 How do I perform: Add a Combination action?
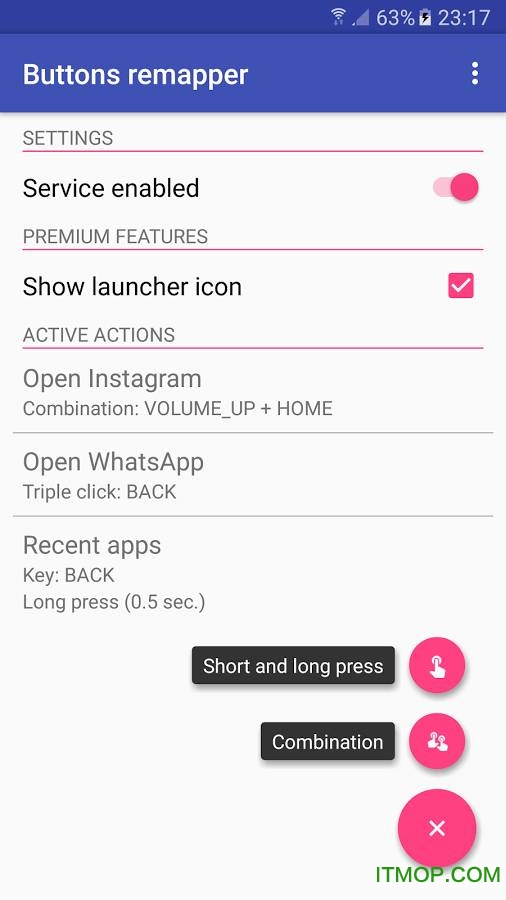click(437, 741)
